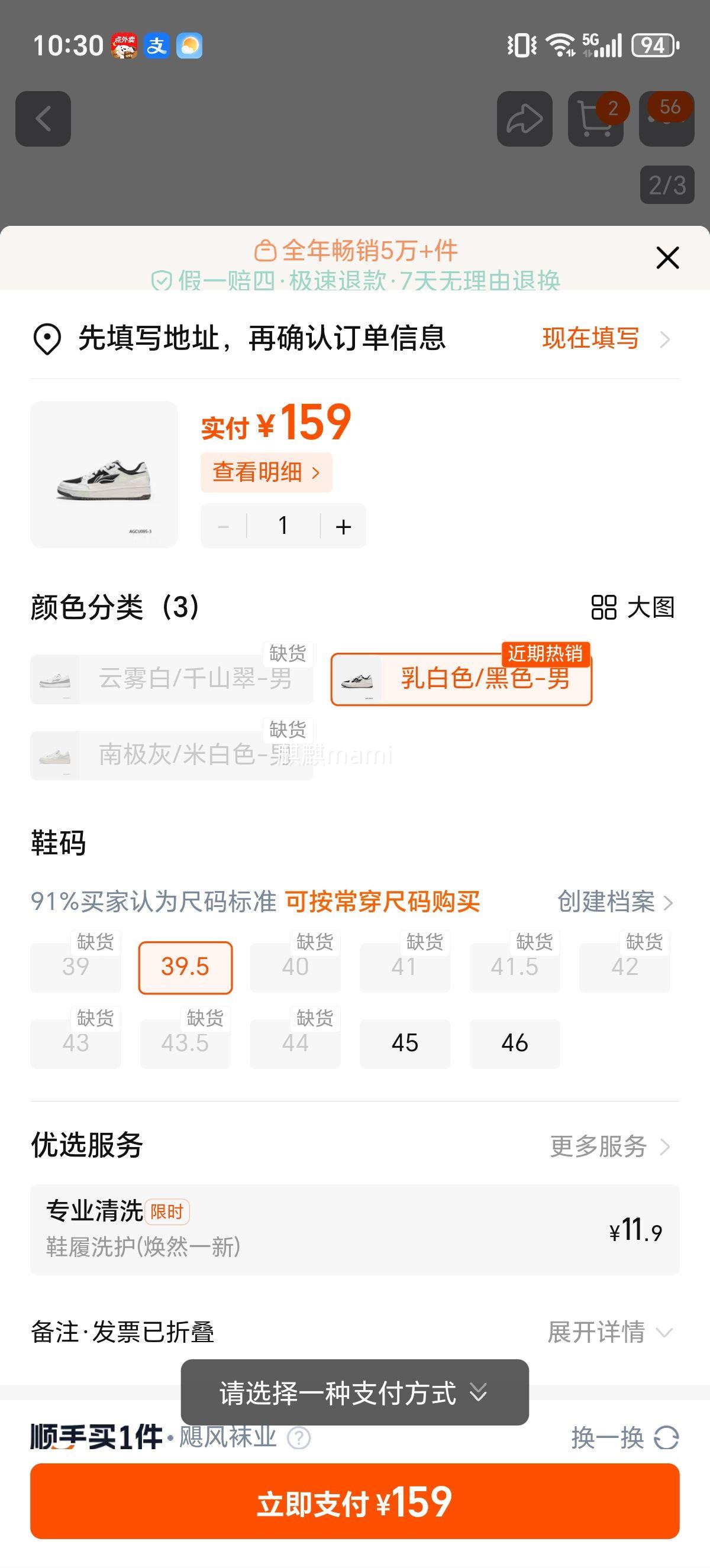The height and width of the screenshot is (1568, 710).
Task: Tap 现在填写 to fill in address
Action: click(x=591, y=338)
